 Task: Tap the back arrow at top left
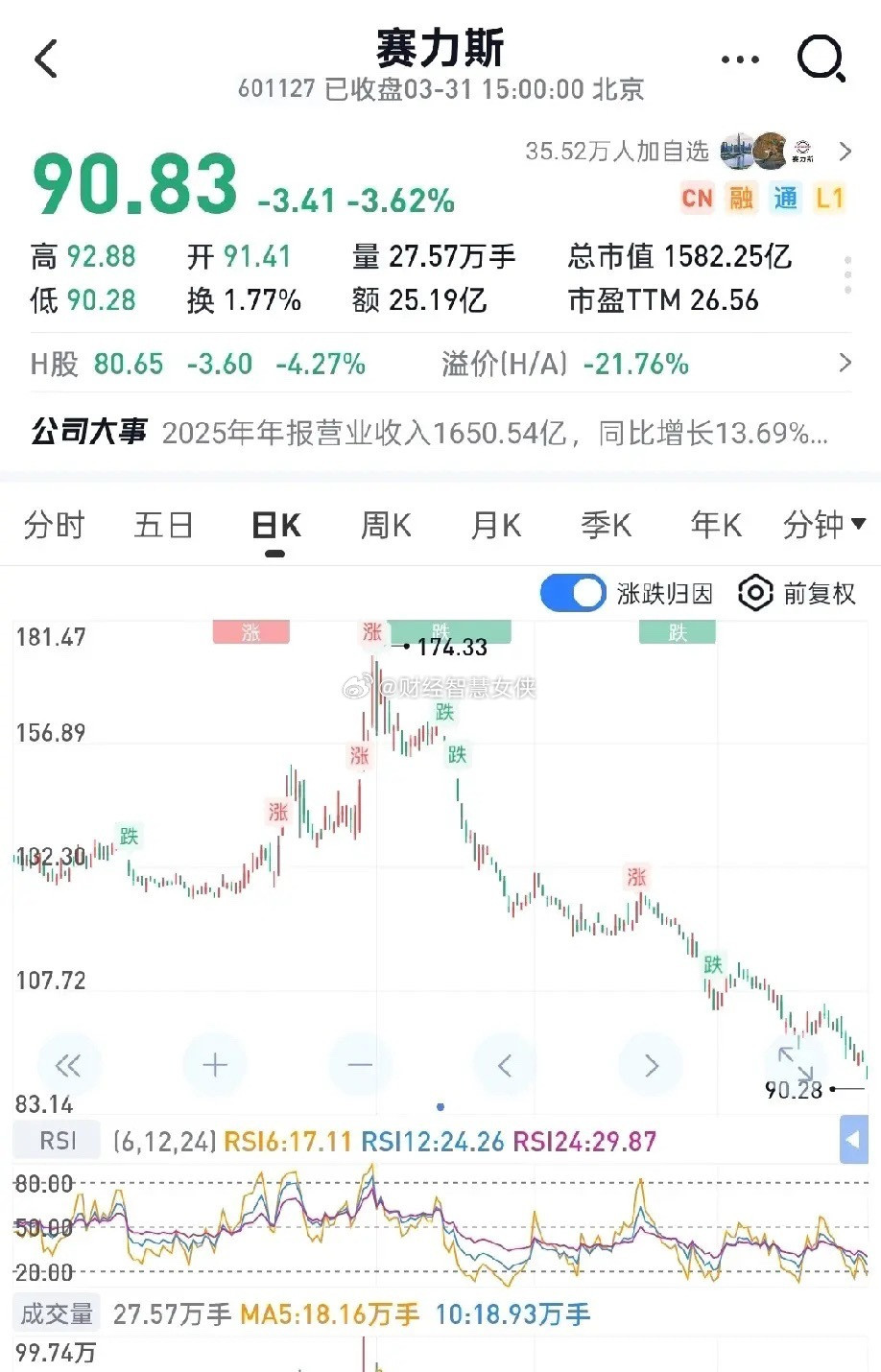[45, 59]
